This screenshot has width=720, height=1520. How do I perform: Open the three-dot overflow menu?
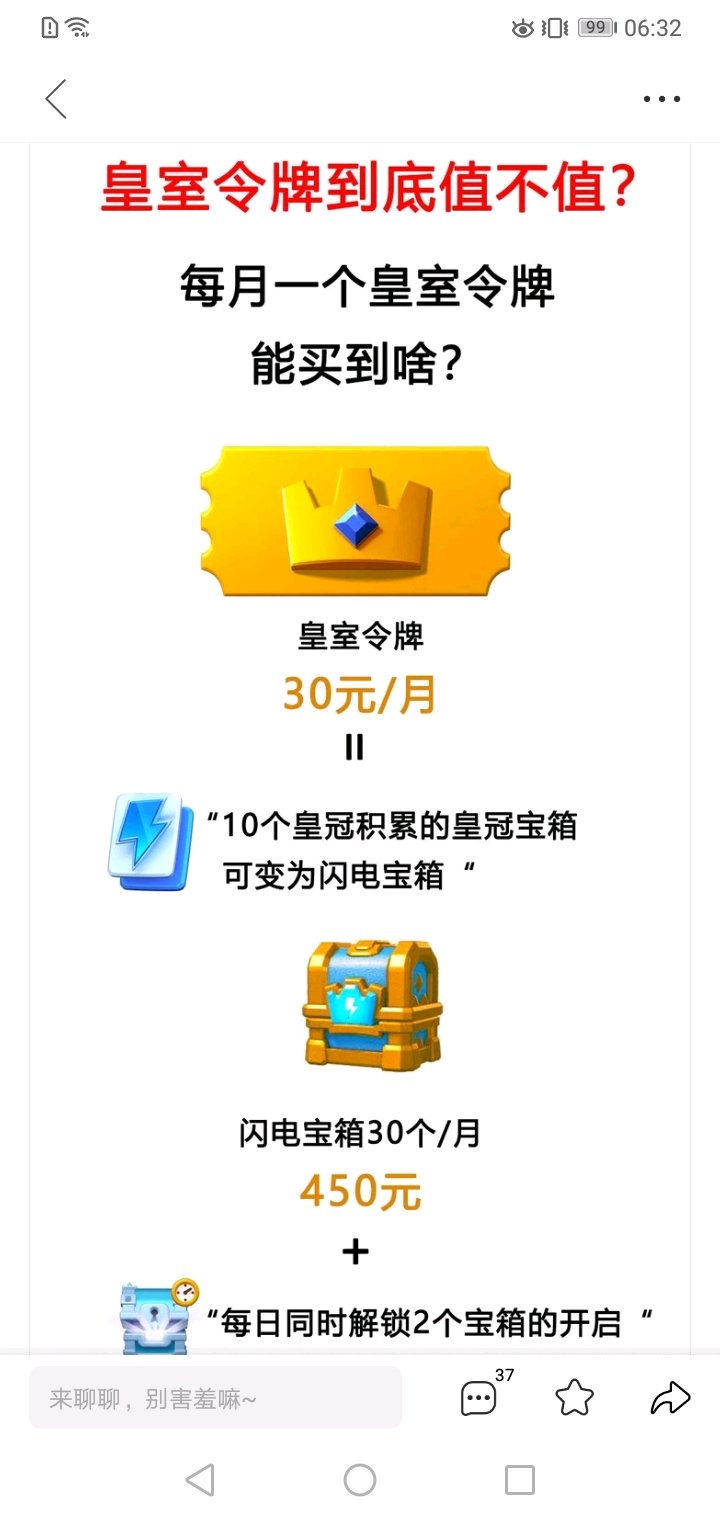coord(662,99)
